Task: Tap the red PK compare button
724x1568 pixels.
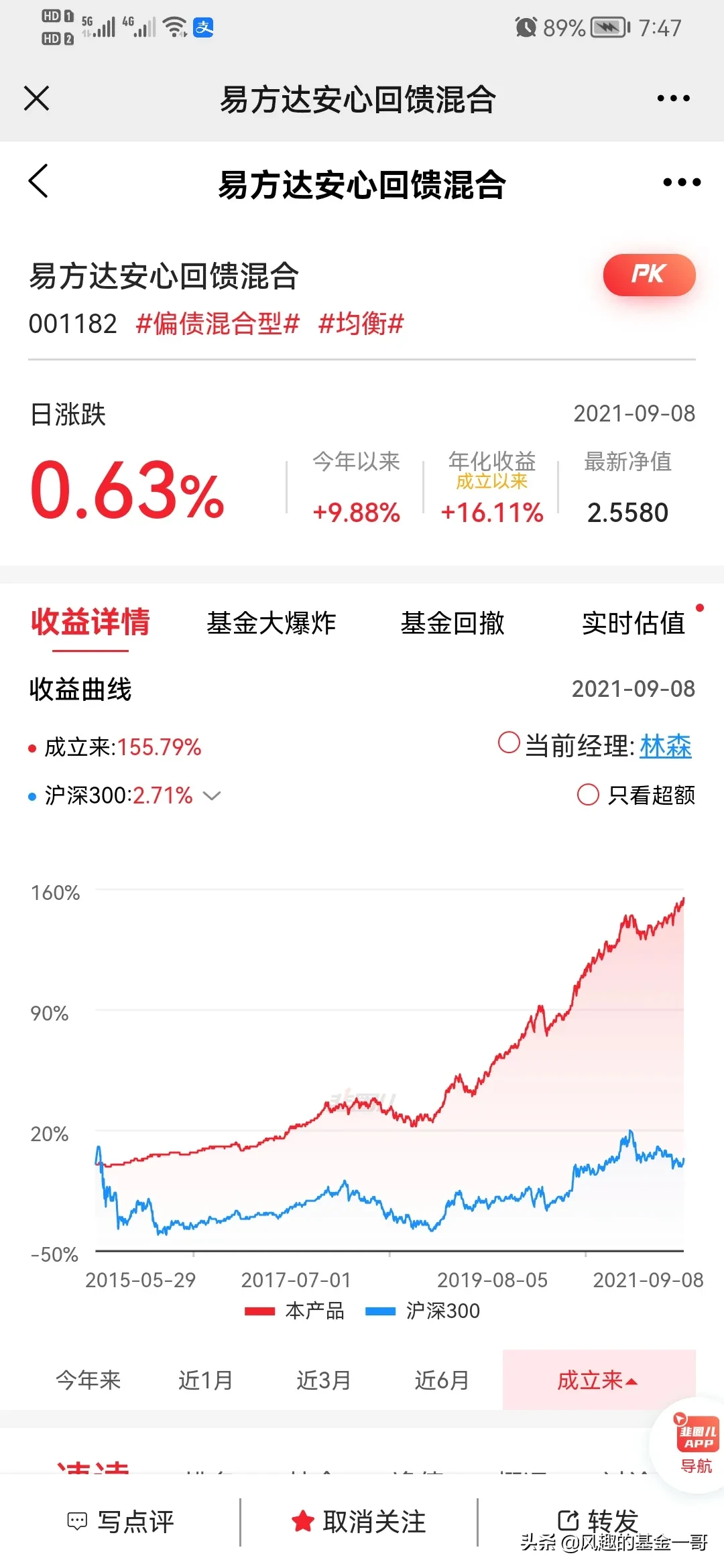Action: [x=649, y=275]
